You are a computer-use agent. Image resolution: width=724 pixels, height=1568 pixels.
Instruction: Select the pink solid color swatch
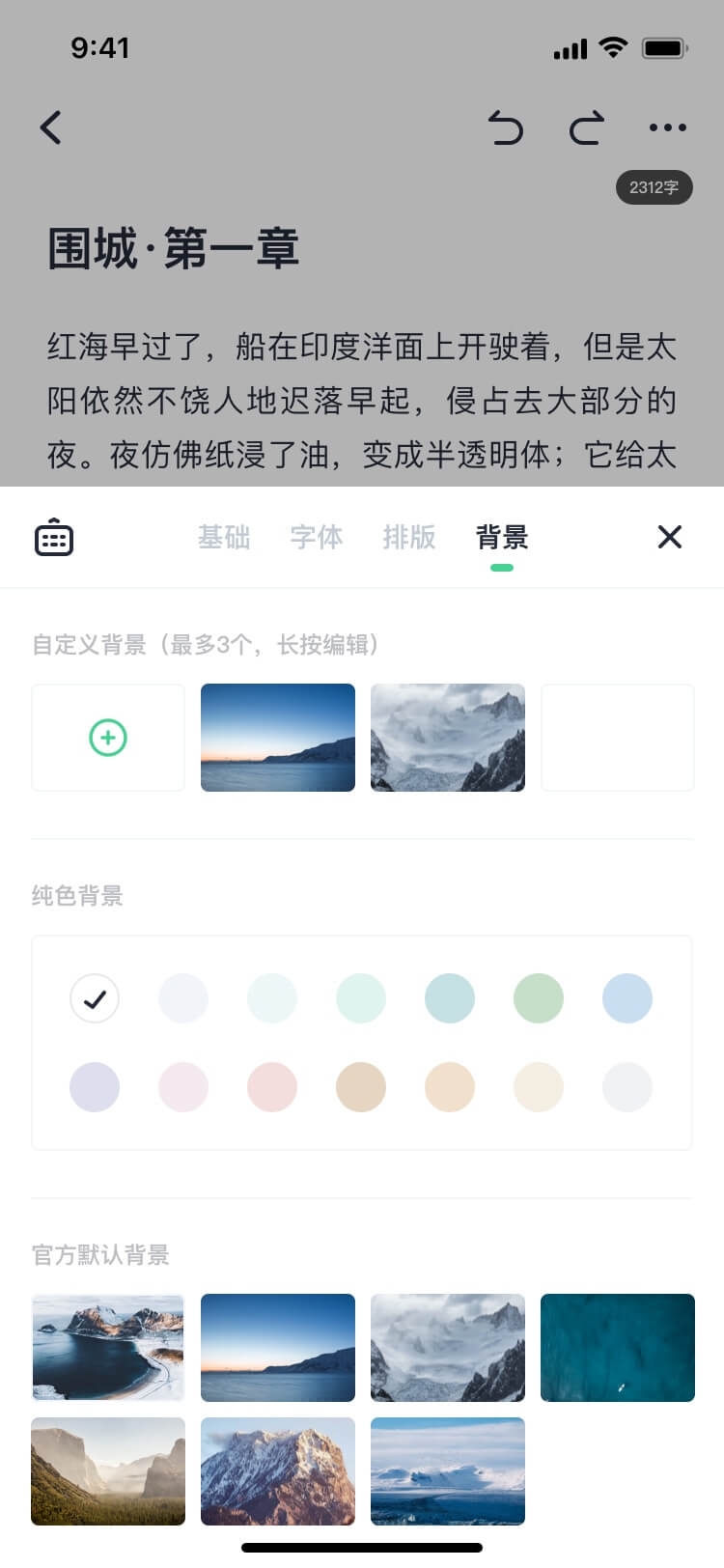coord(271,1086)
